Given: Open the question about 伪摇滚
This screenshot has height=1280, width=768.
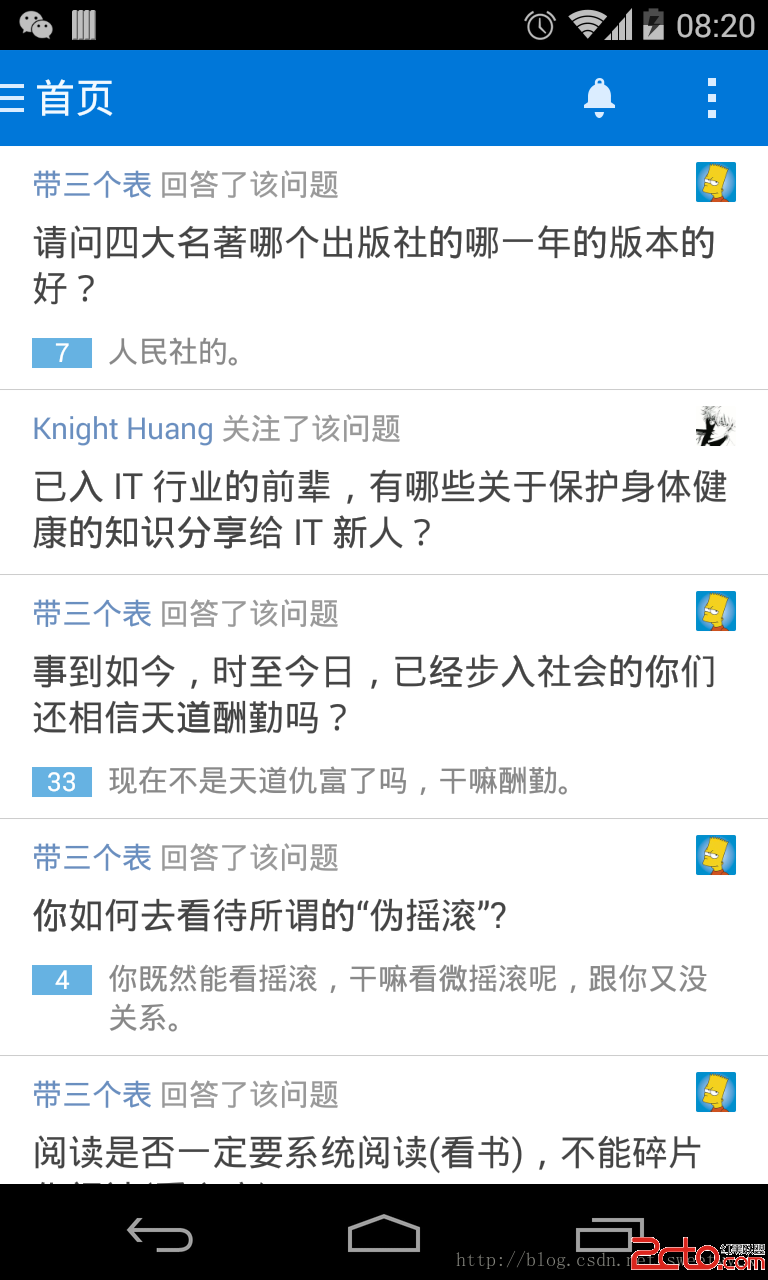Looking at the screenshot, I should pyautogui.click(x=270, y=915).
